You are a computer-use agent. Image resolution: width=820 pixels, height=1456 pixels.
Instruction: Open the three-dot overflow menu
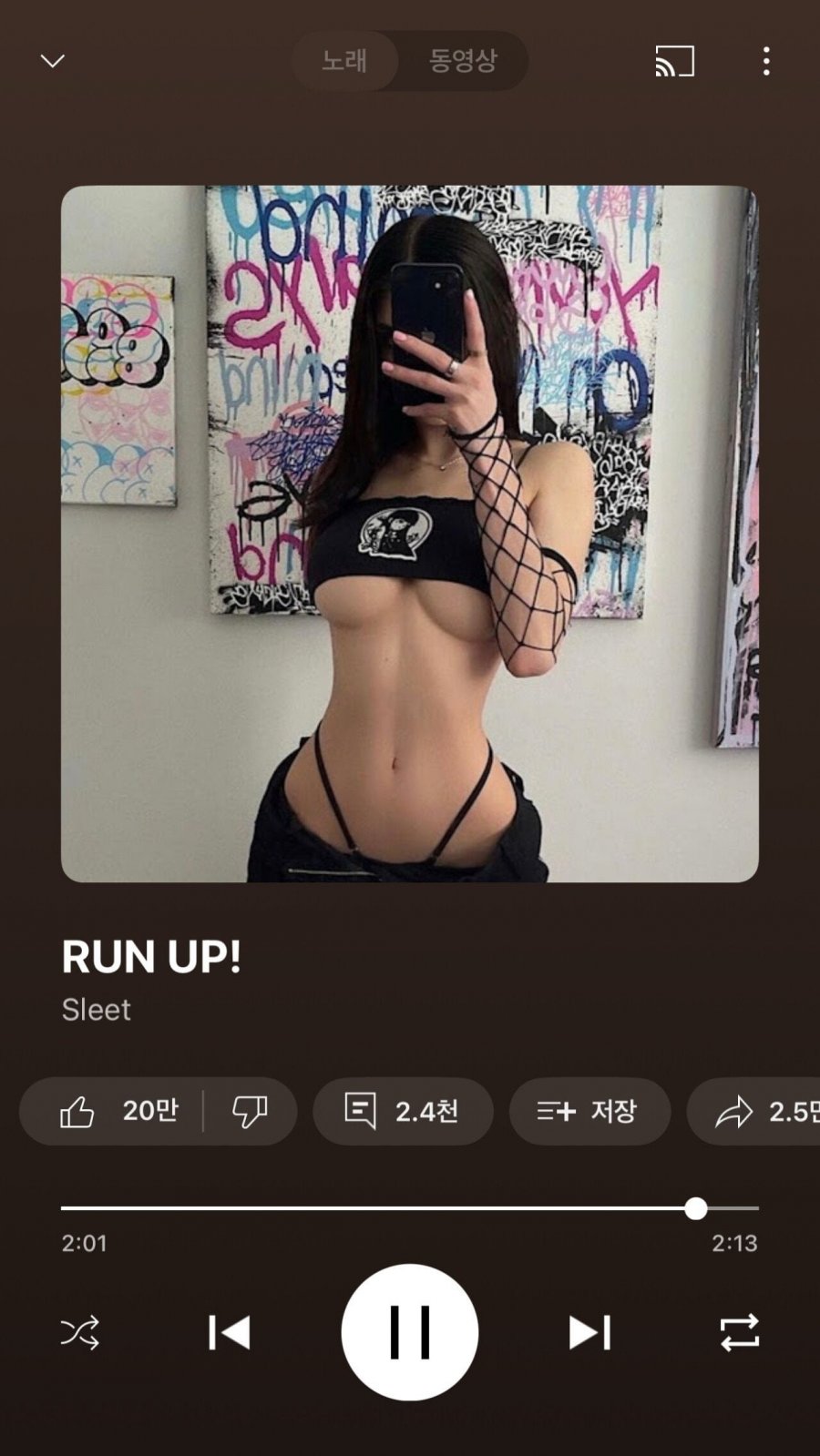[766, 61]
